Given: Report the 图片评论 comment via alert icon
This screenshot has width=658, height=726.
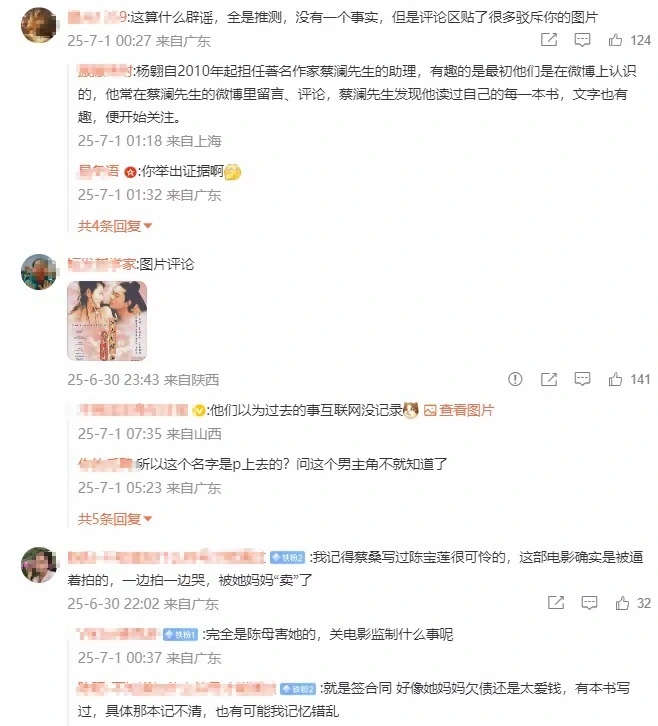Looking at the screenshot, I should pos(515,380).
